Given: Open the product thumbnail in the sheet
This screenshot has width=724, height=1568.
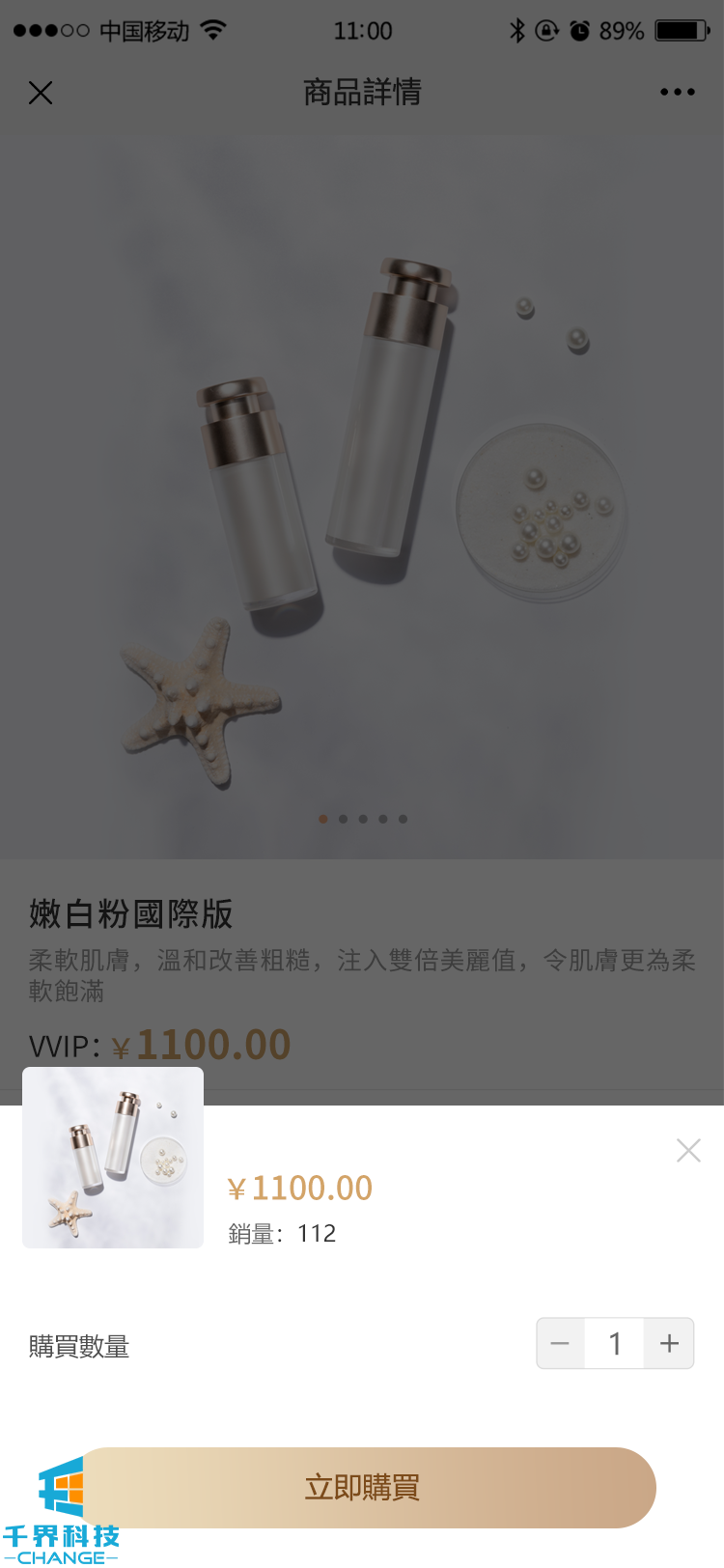Looking at the screenshot, I should pos(113,1158).
